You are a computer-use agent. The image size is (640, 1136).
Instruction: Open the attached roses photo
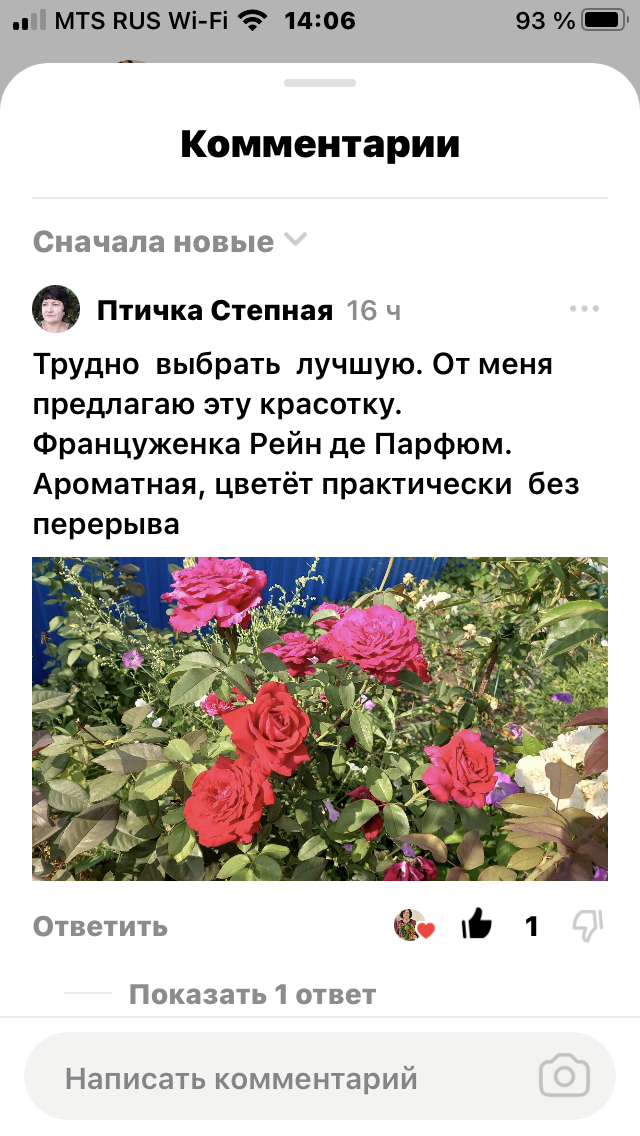pyautogui.click(x=320, y=719)
